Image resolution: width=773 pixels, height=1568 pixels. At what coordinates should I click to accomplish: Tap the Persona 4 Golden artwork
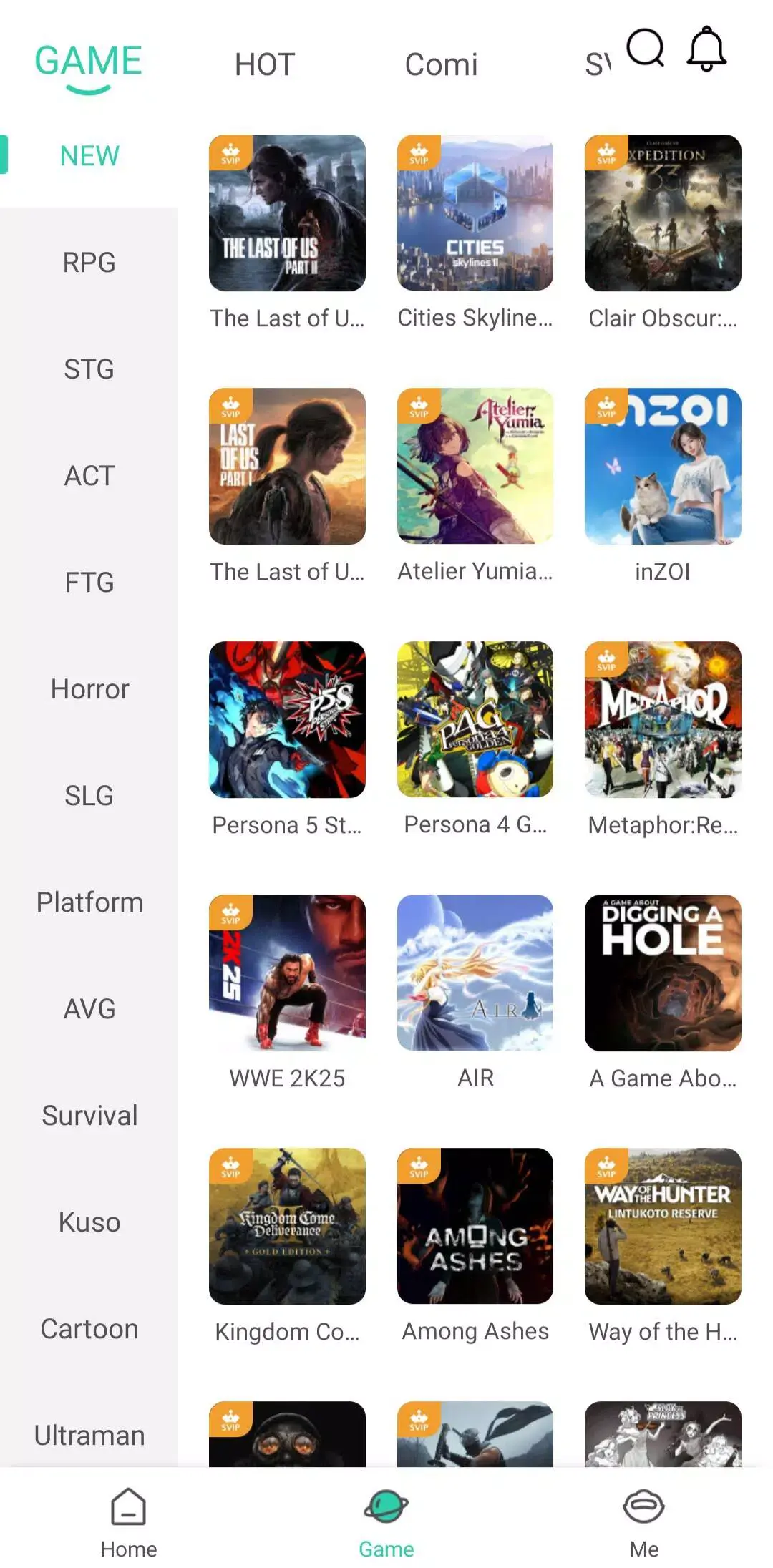475,720
